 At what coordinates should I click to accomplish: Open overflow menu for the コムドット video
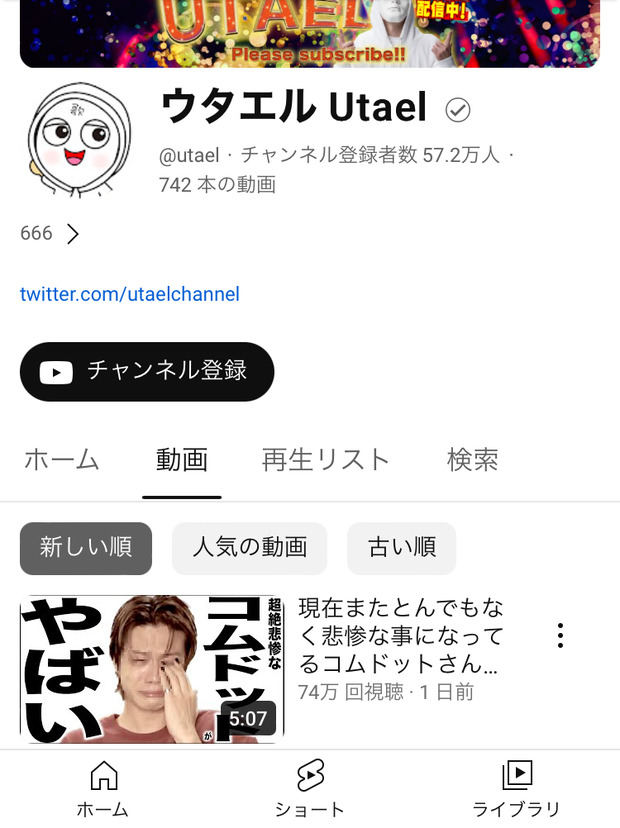pos(560,636)
